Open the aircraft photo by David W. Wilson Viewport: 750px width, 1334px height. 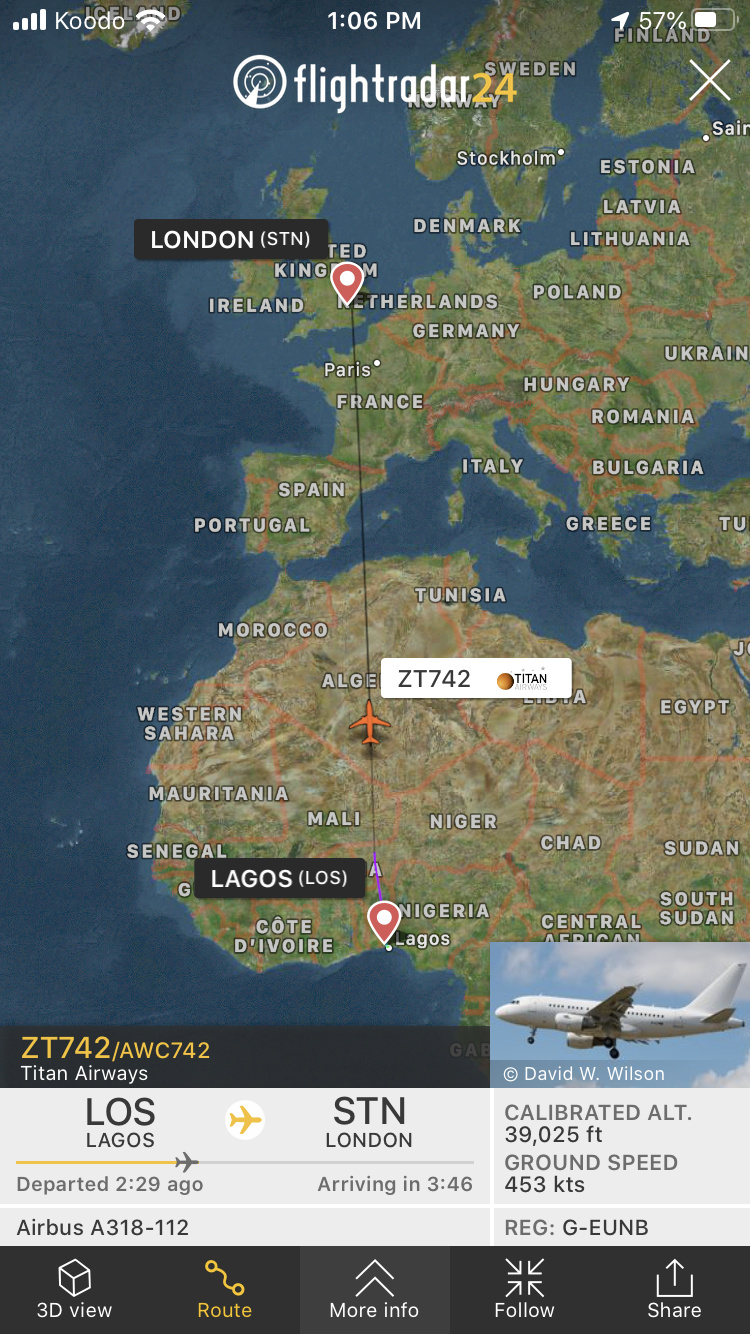620,1012
